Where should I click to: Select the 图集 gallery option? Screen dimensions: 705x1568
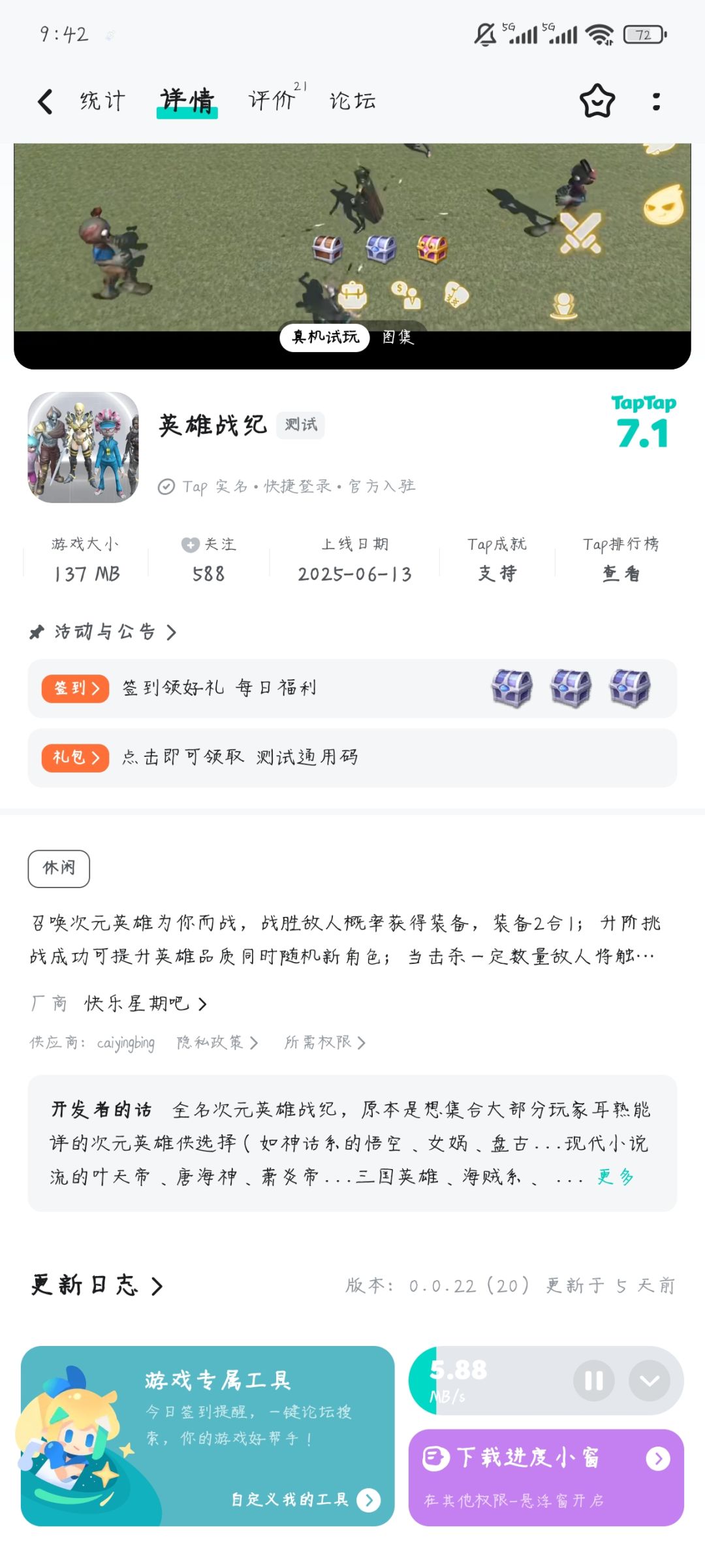[398, 337]
